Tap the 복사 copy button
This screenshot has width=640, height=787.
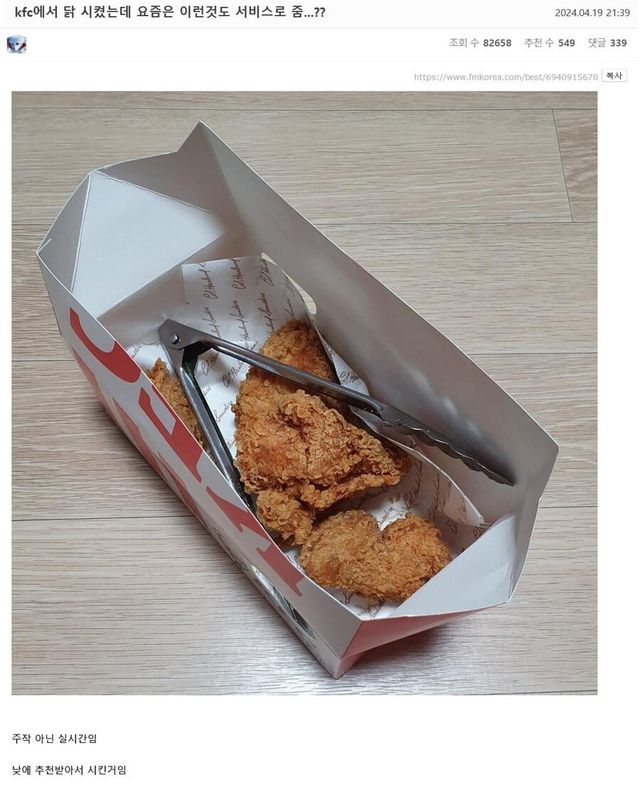click(614, 76)
